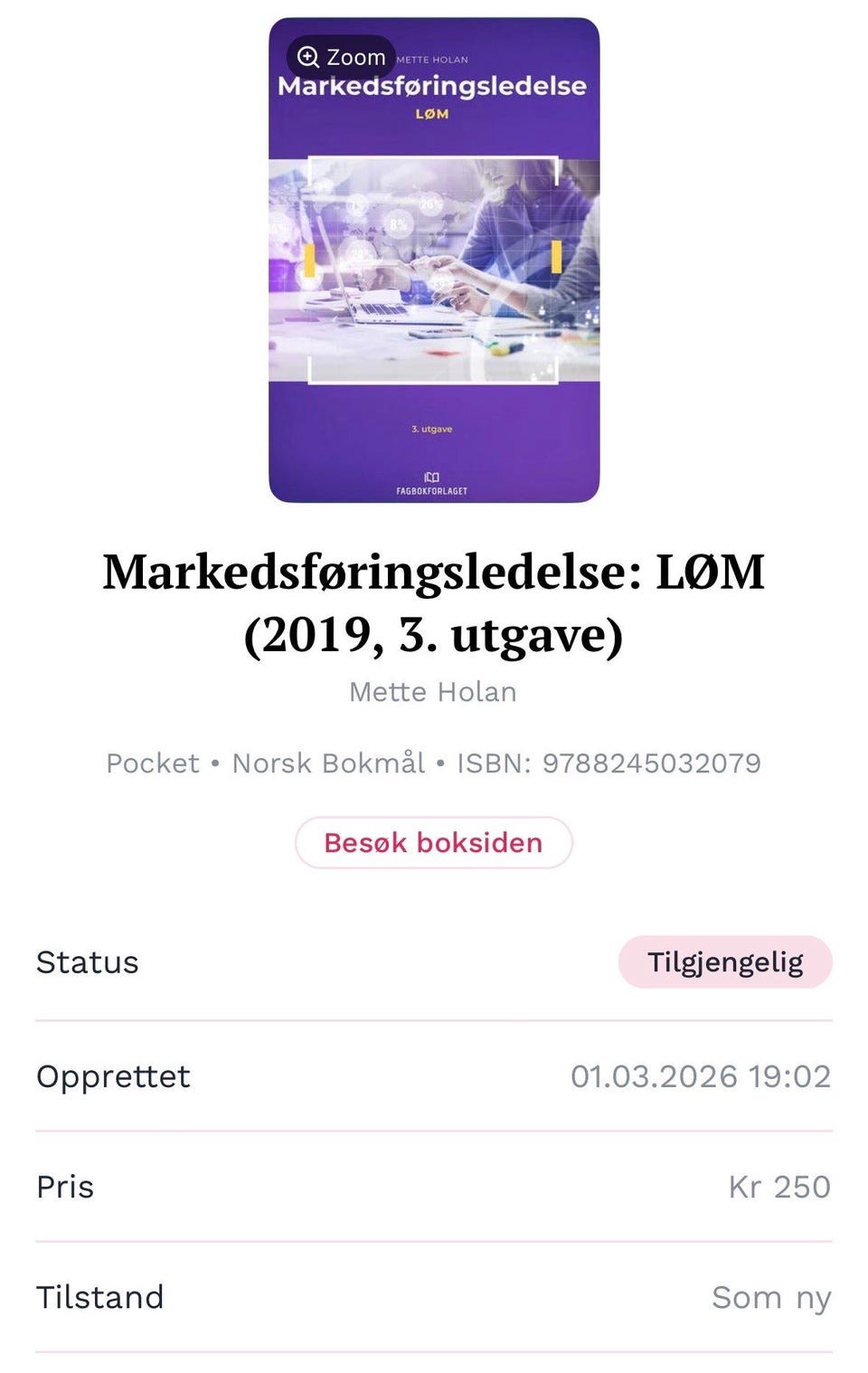The width and height of the screenshot is (868, 1373).
Task: Expand the Pris row details
Action: tap(434, 1186)
